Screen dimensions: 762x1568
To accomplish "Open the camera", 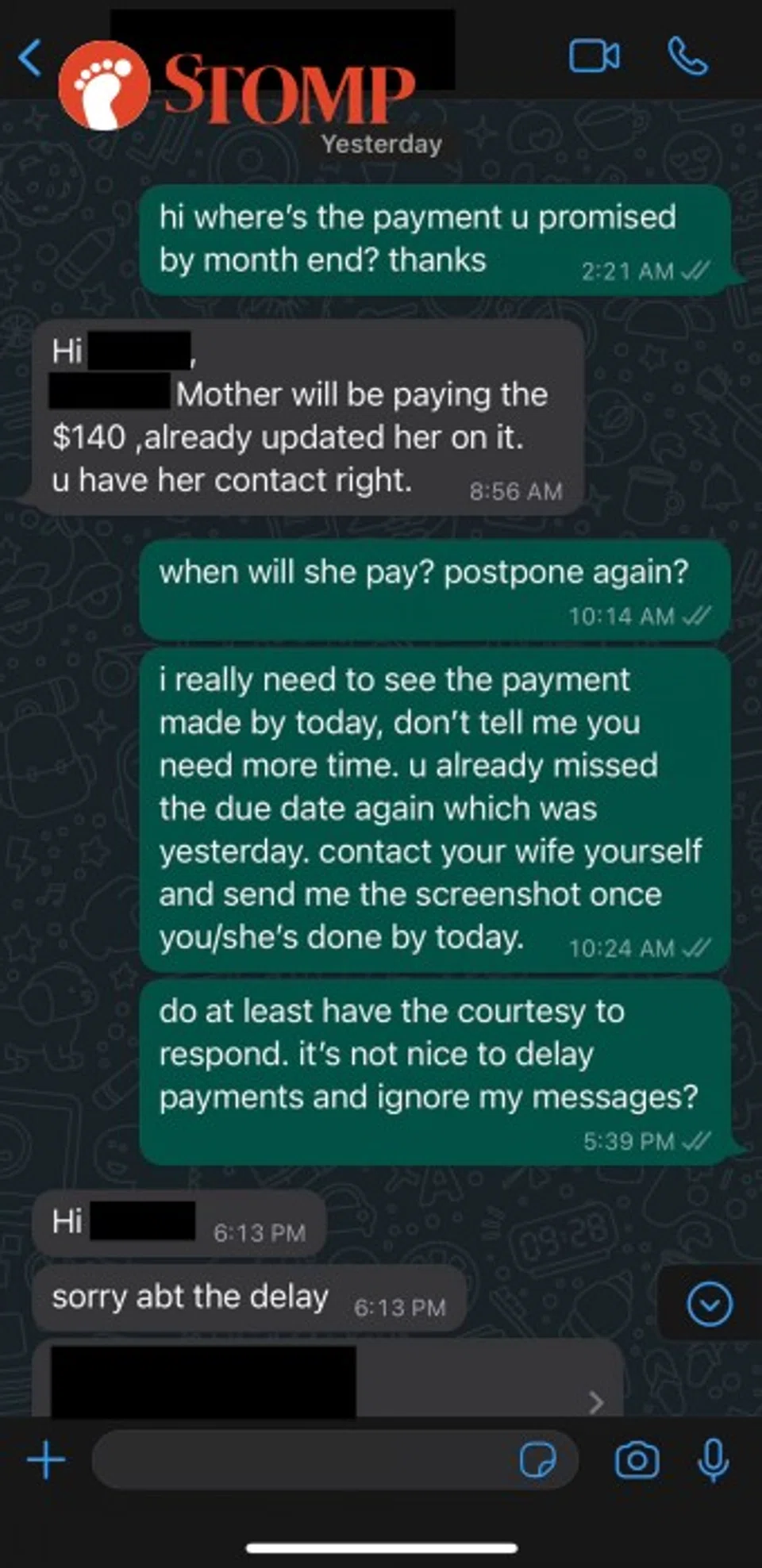I will (x=637, y=1460).
